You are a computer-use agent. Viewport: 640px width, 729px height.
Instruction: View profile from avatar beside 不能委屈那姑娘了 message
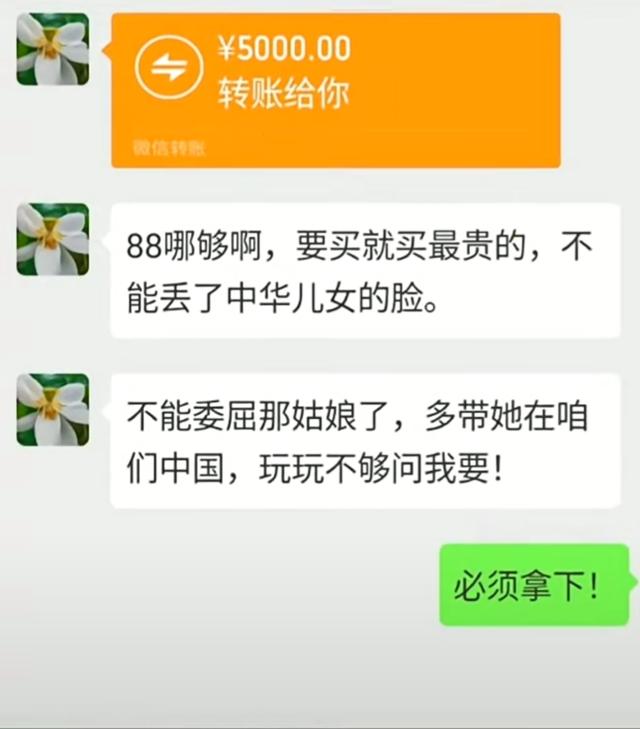click(x=53, y=409)
